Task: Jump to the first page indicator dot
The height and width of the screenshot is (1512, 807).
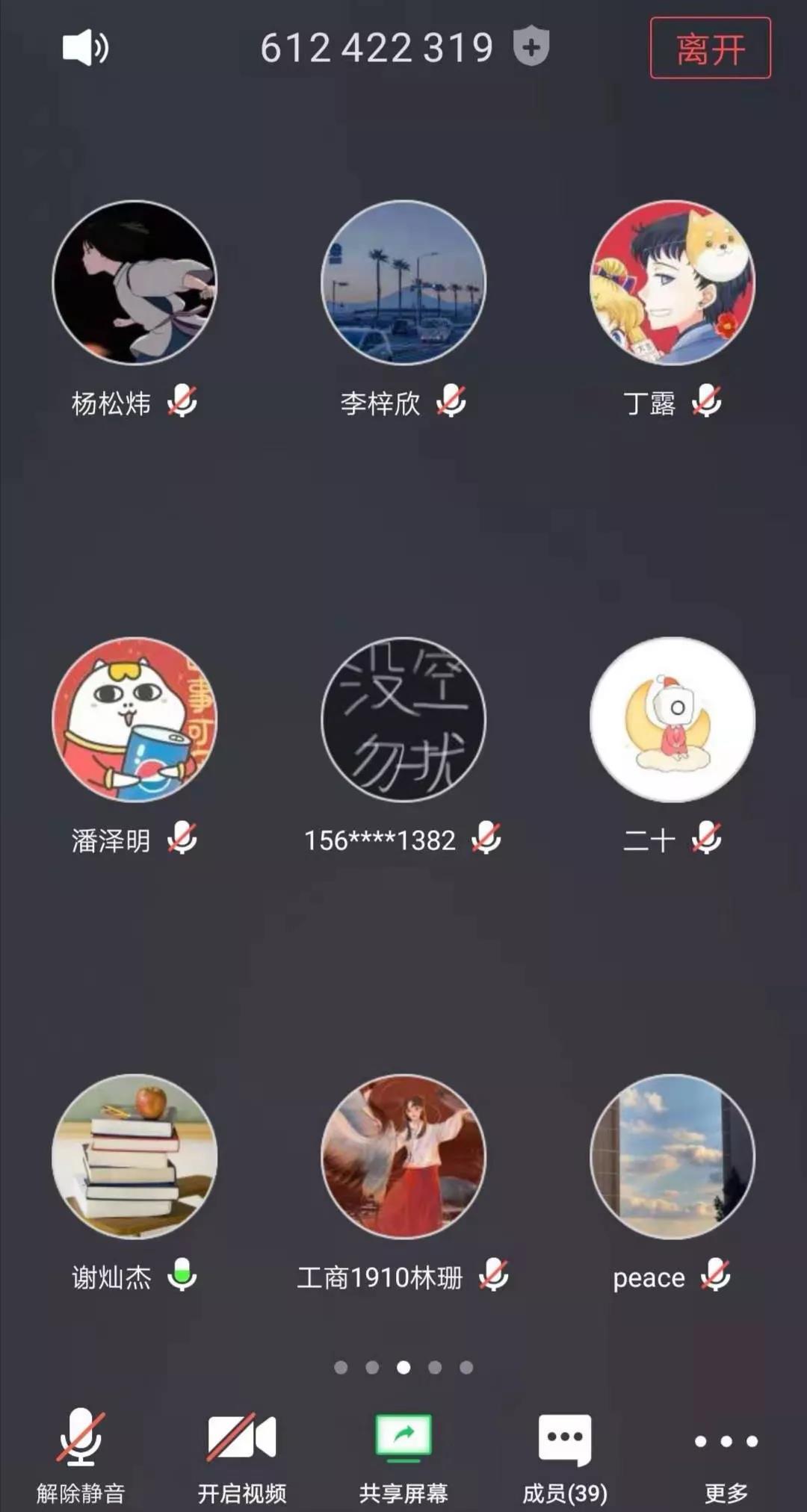Action: (341, 1367)
